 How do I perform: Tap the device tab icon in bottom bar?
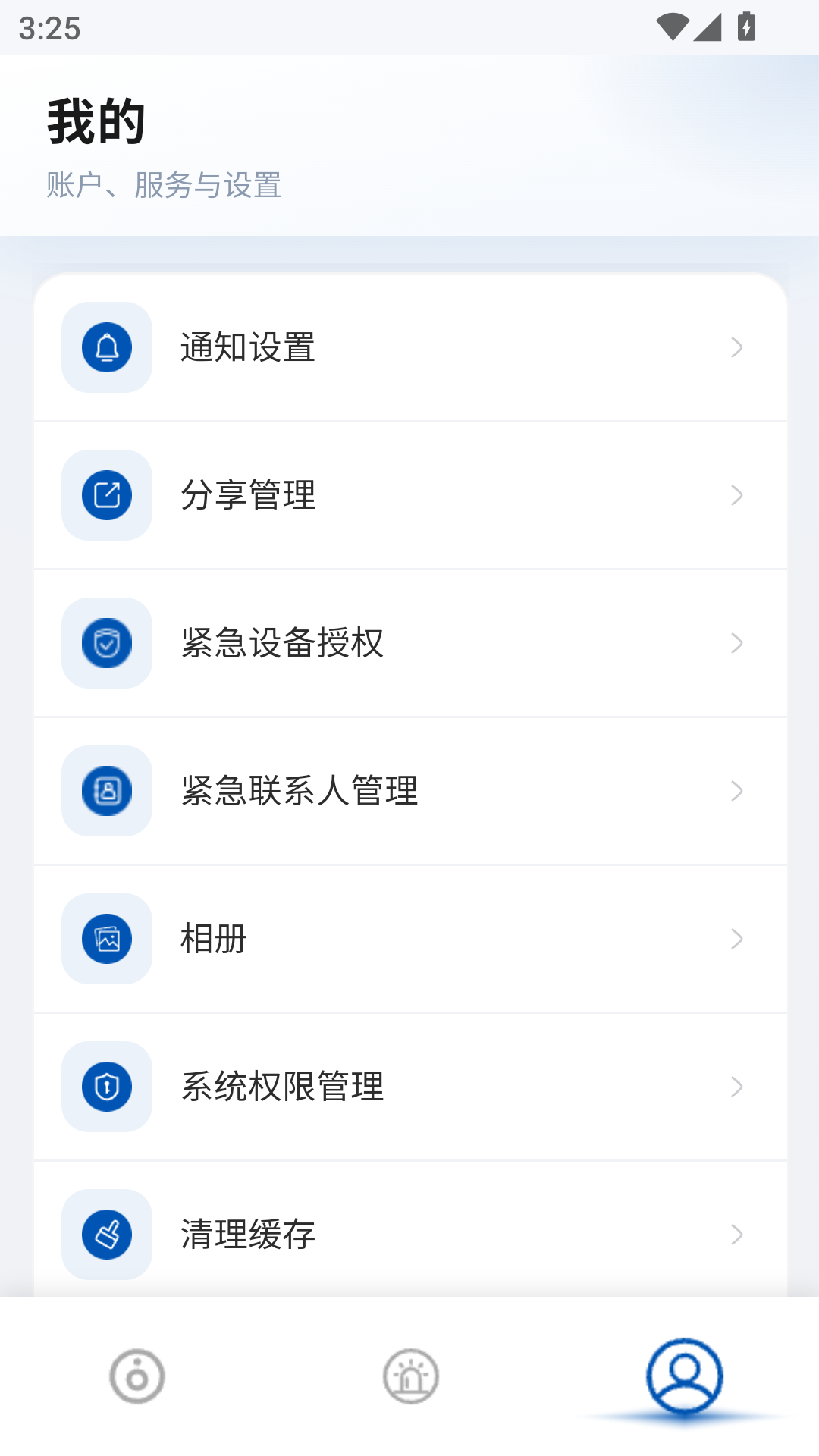pos(137,1378)
